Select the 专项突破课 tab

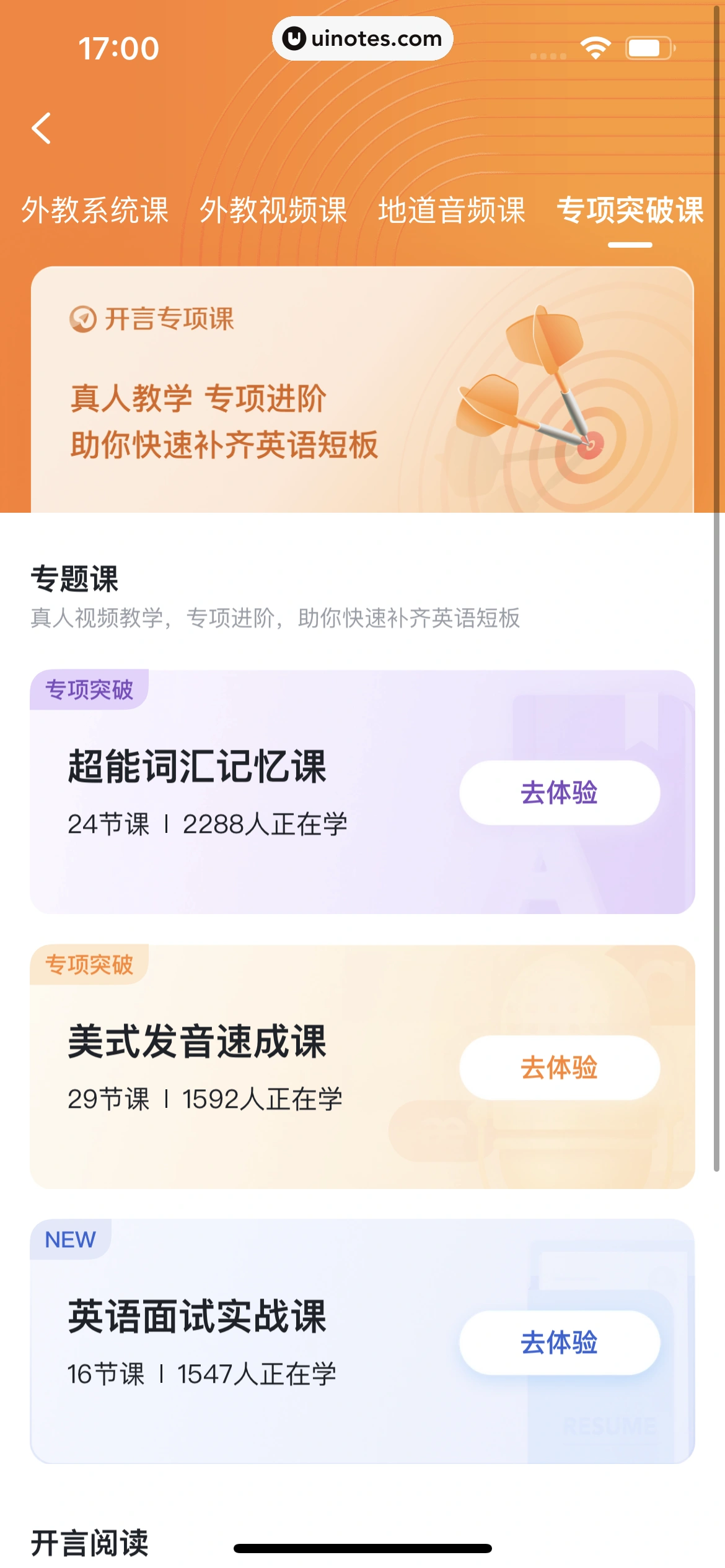[x=631, y=211]
